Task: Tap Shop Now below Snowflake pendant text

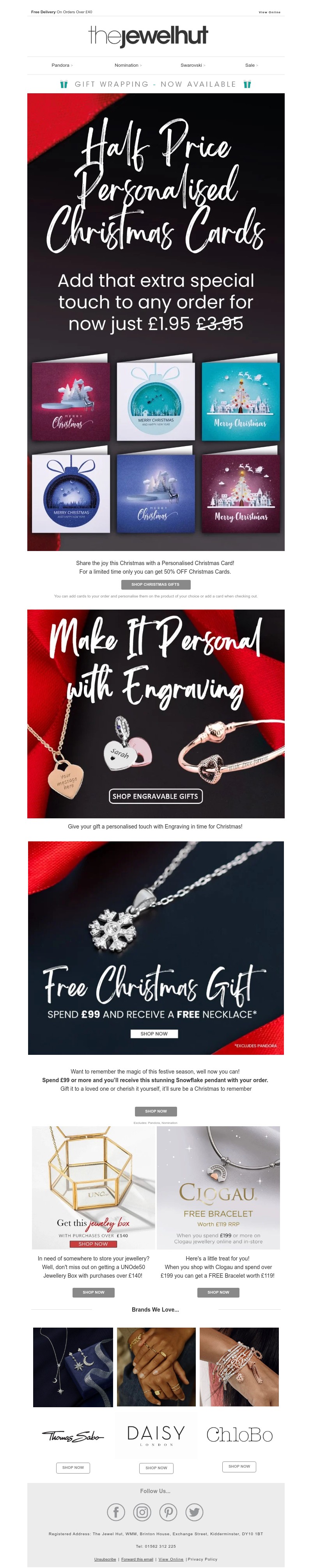Action: (x=156, y=1111)
